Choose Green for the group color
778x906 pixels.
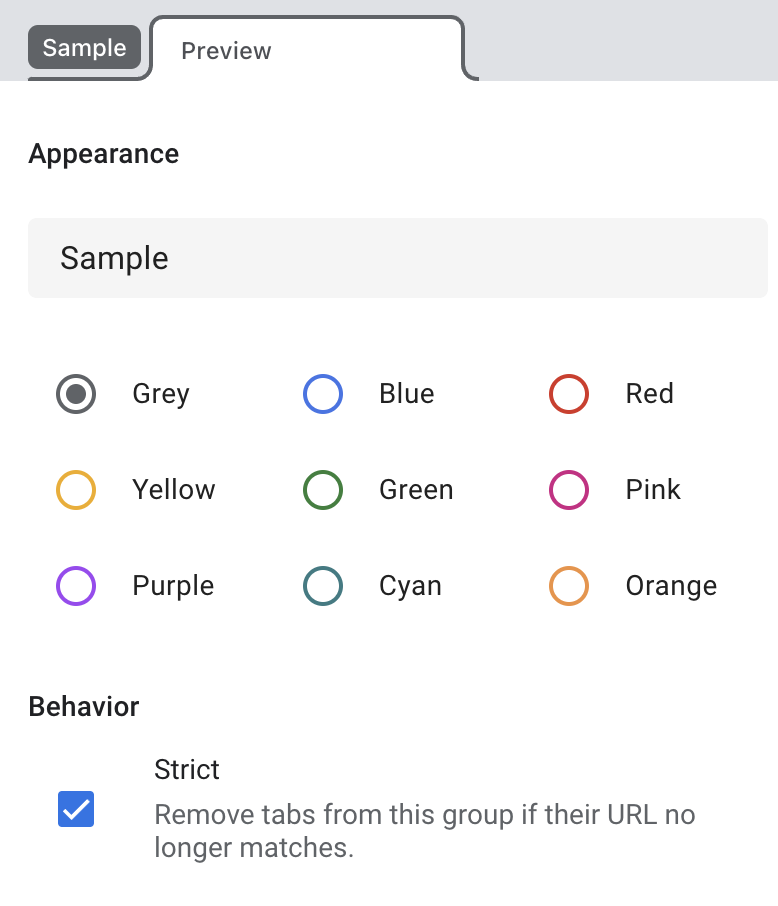pyautogui.click(x=323, y=490)
